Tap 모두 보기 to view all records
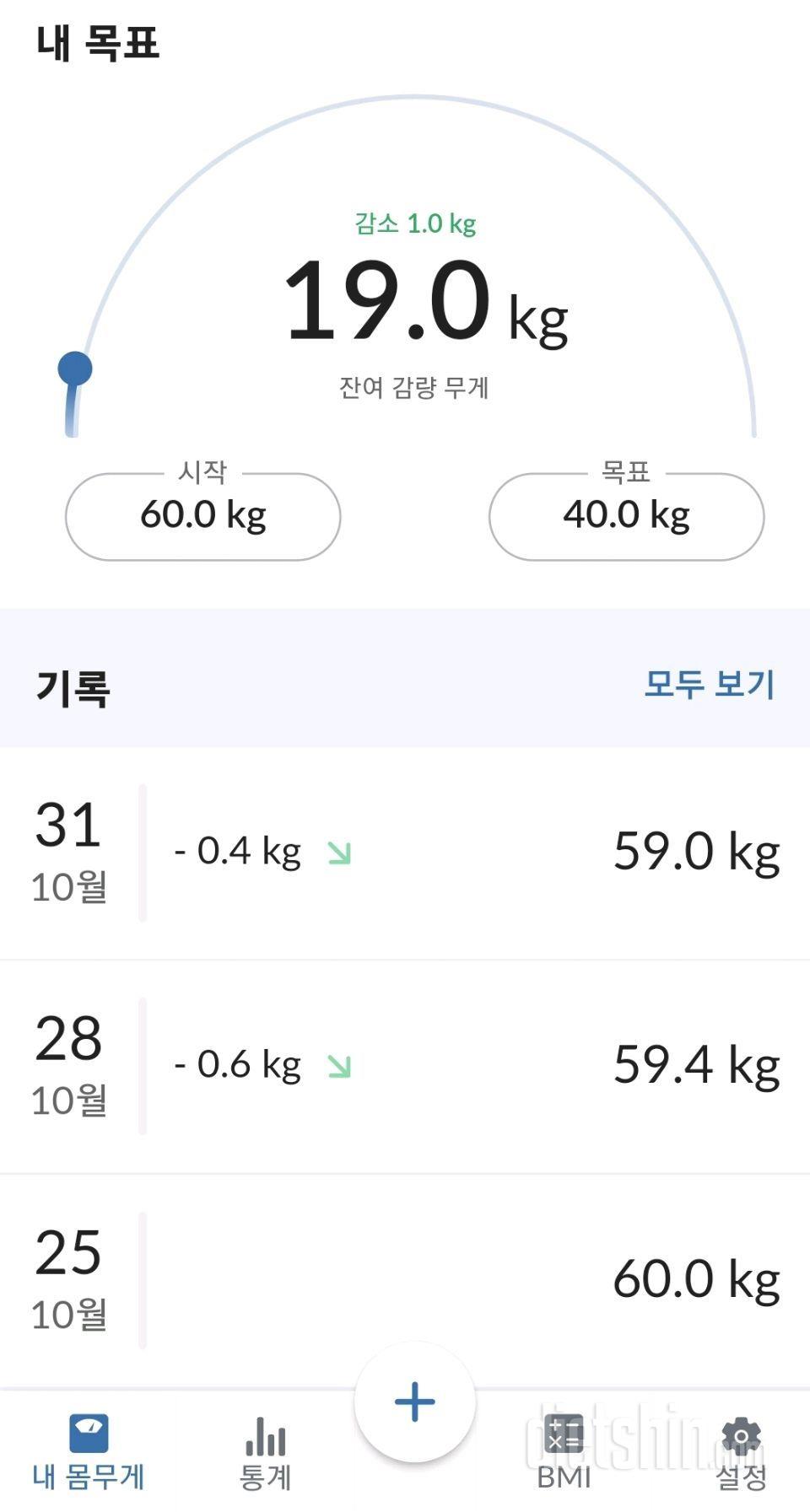Image resolution: width=810 pixels, height=1512 pixels. [x=709, y=684]
